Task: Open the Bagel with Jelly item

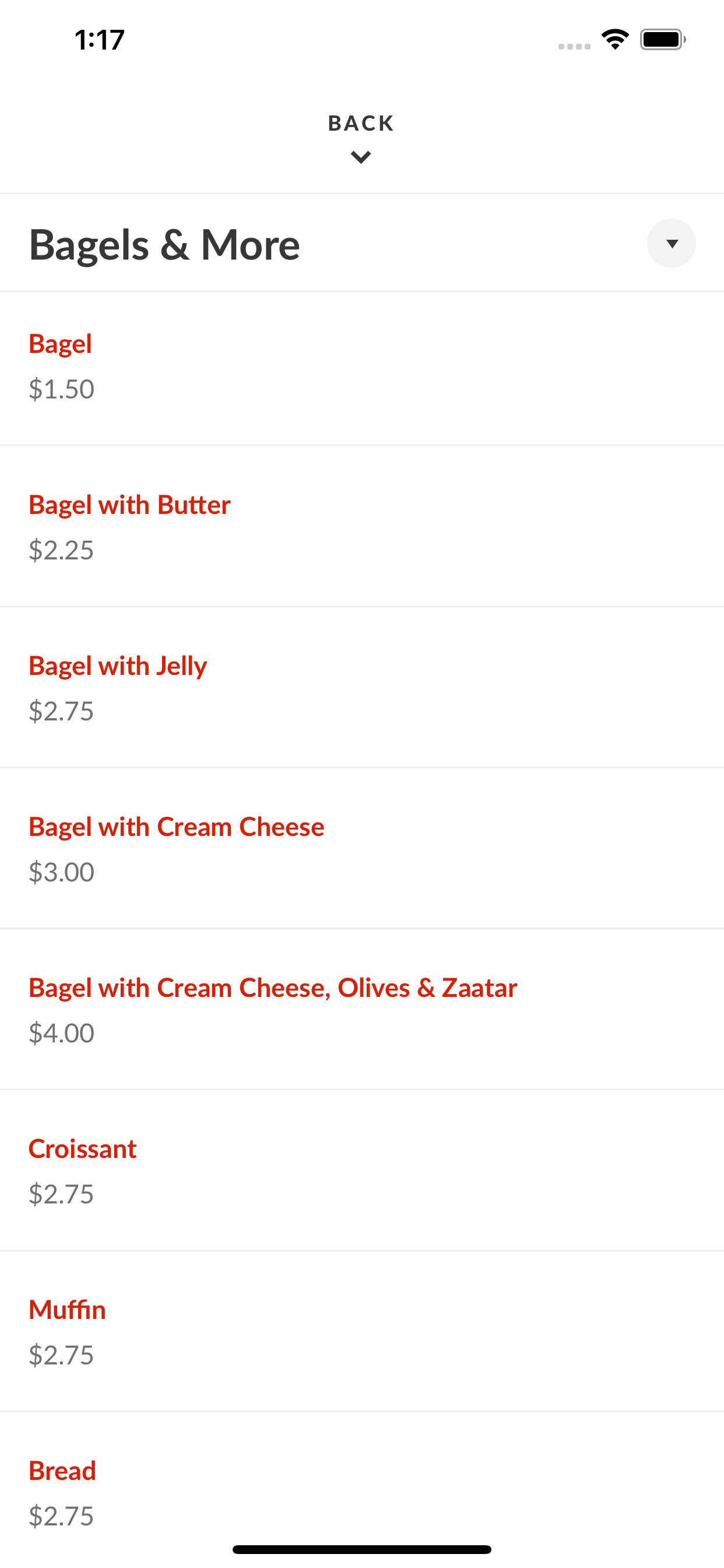Action: pos(362,687)
